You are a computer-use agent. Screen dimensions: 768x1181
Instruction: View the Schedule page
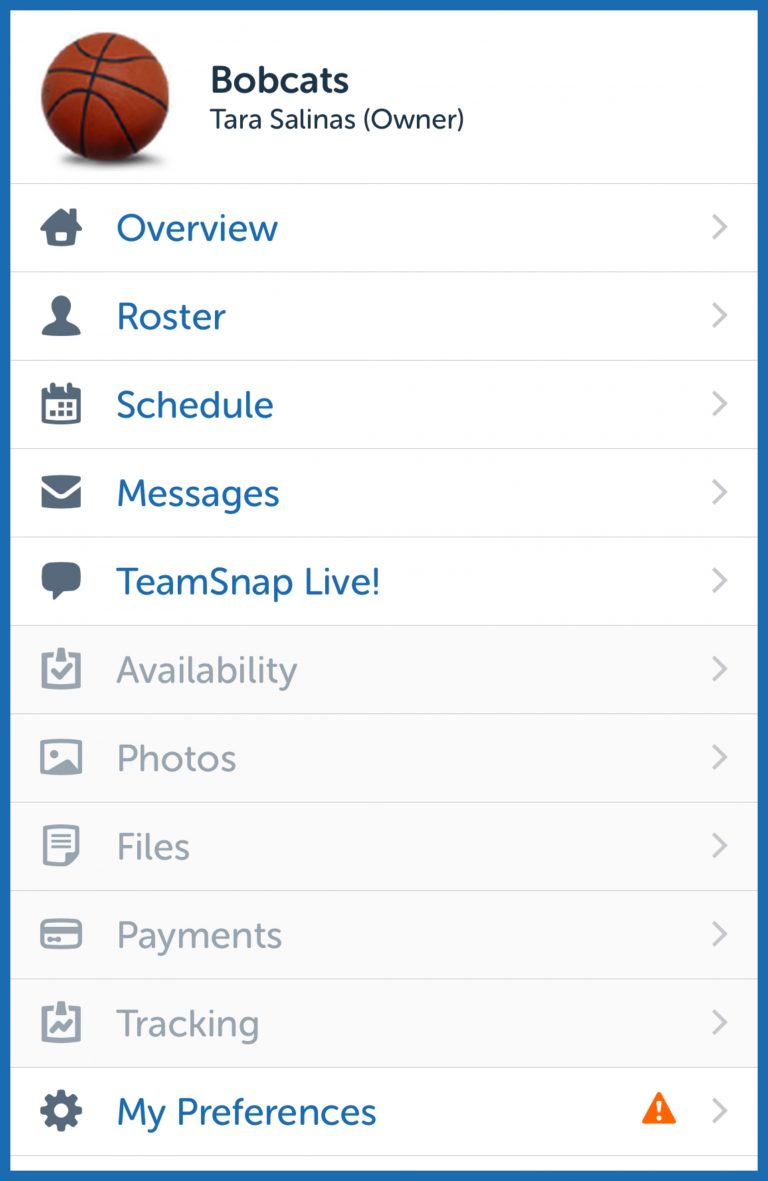click(195, 405)
